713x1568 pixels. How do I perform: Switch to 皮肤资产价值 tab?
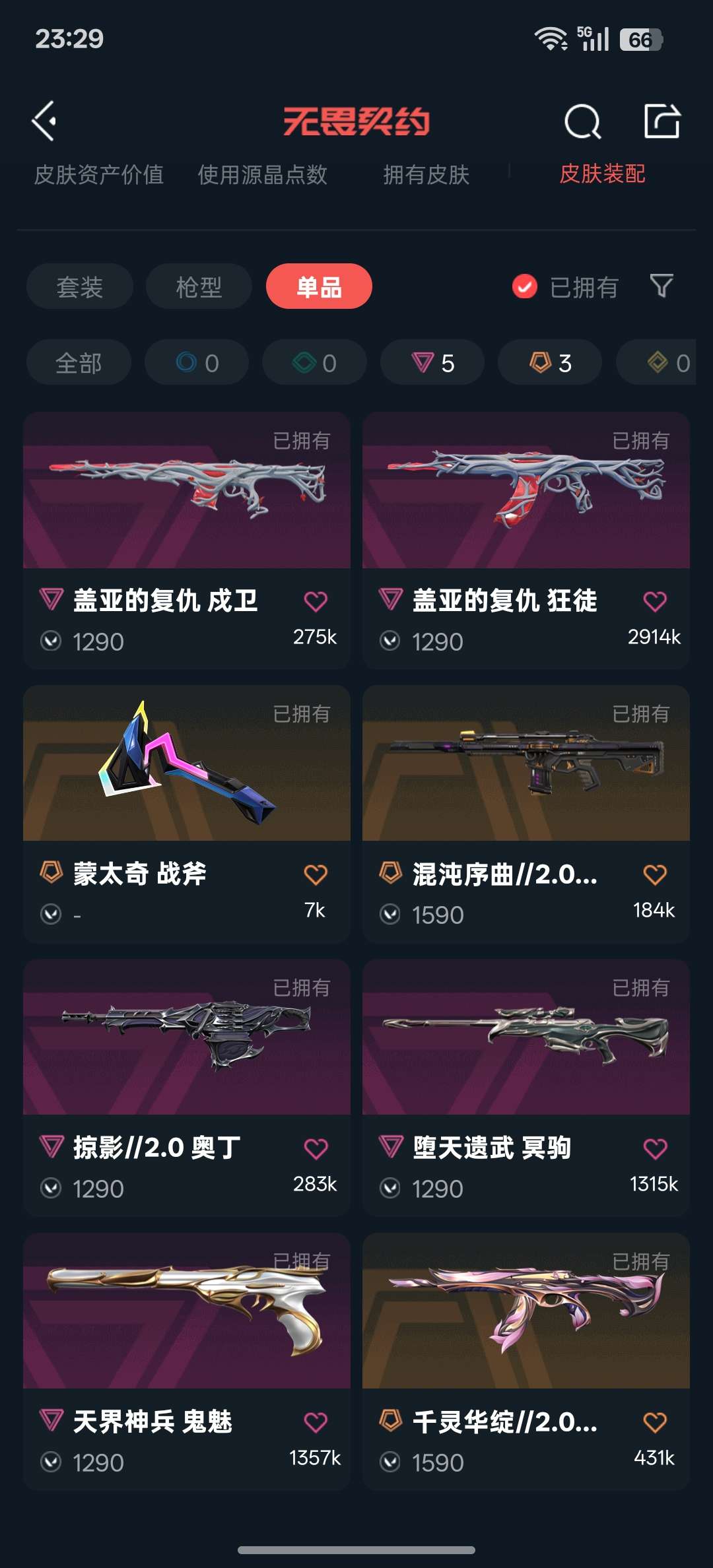[99, 175]
